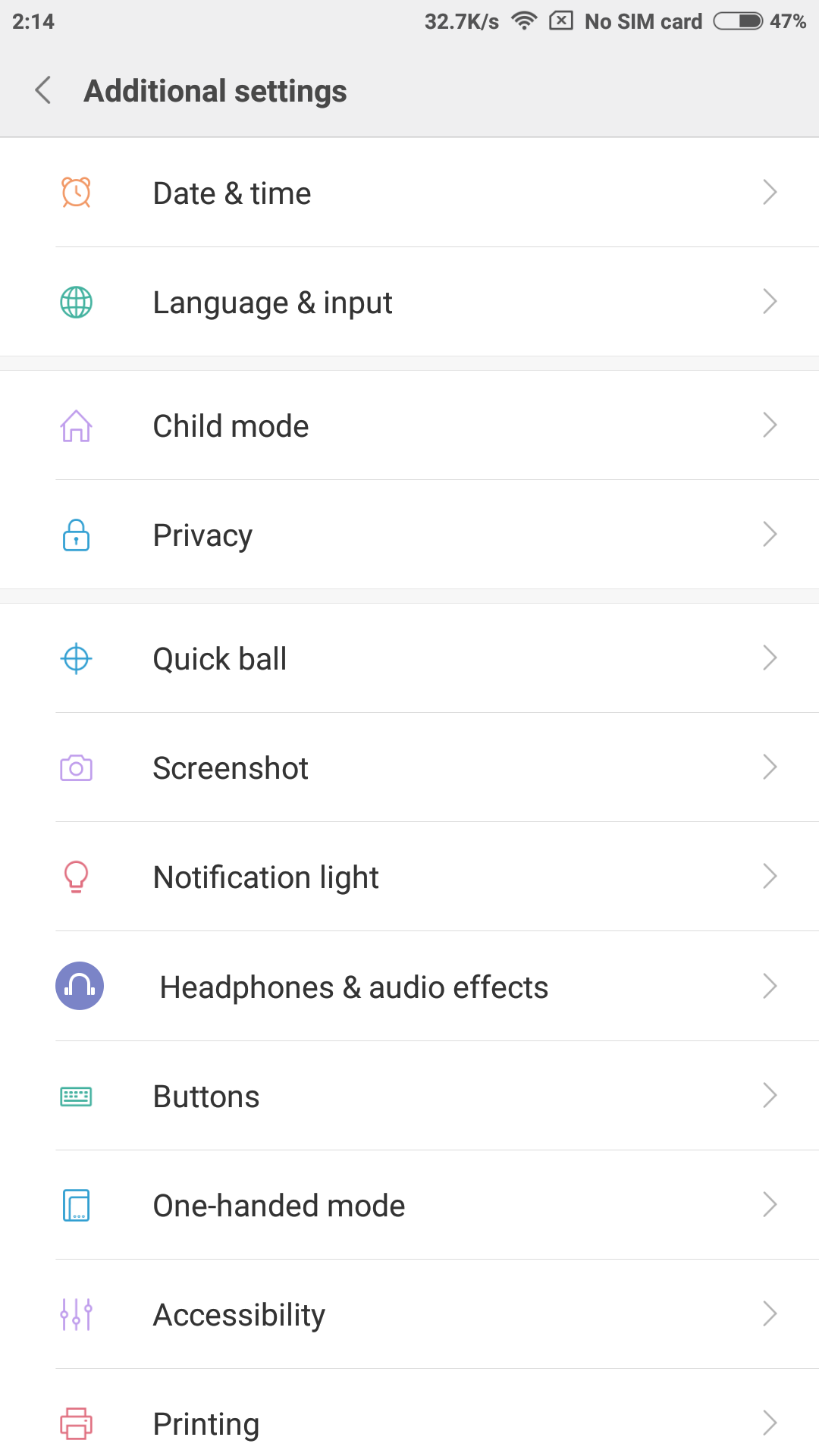Open Headphones & audio effects

[409, 986]
